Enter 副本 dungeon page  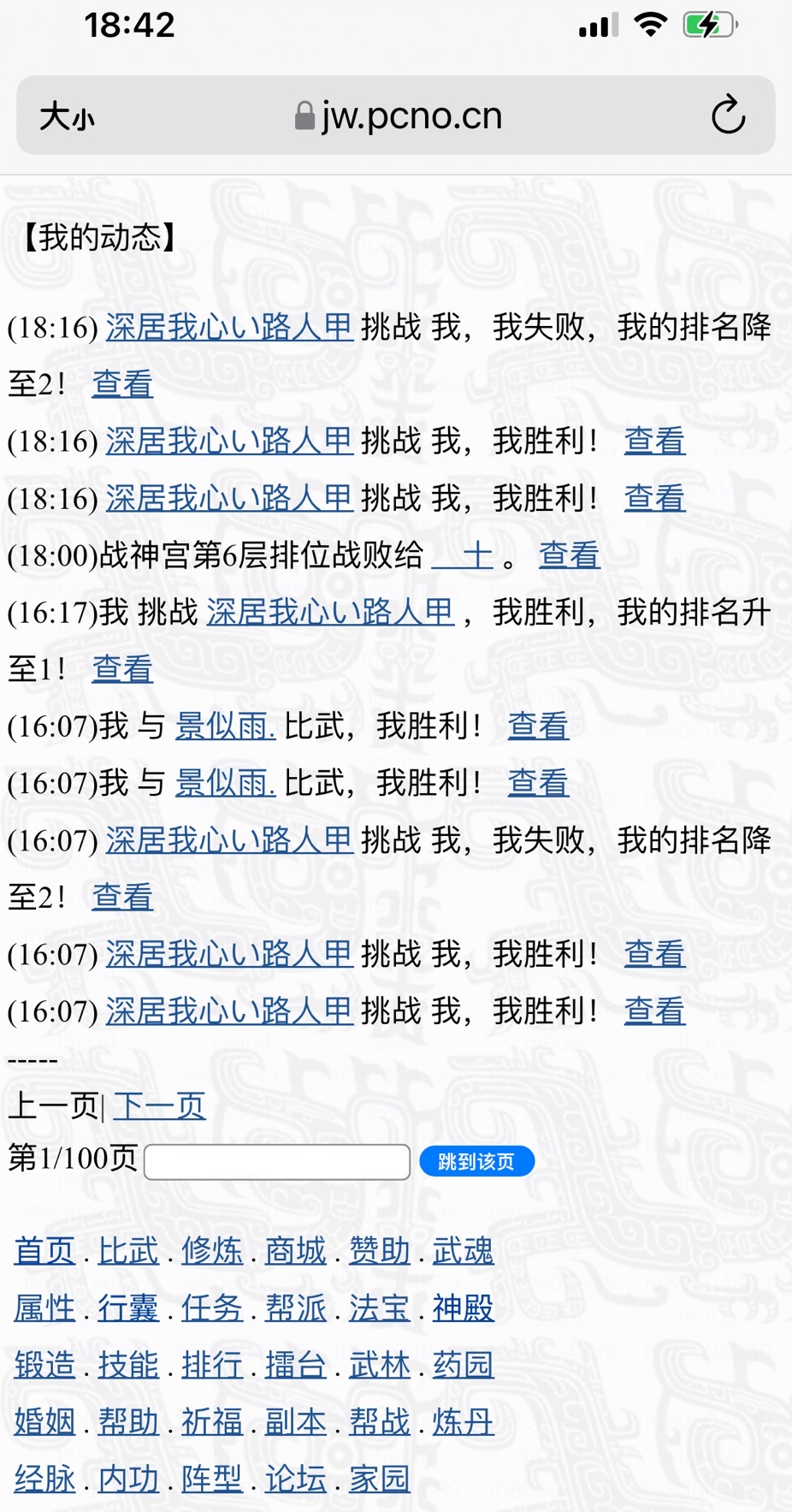tap(295, 1422)
